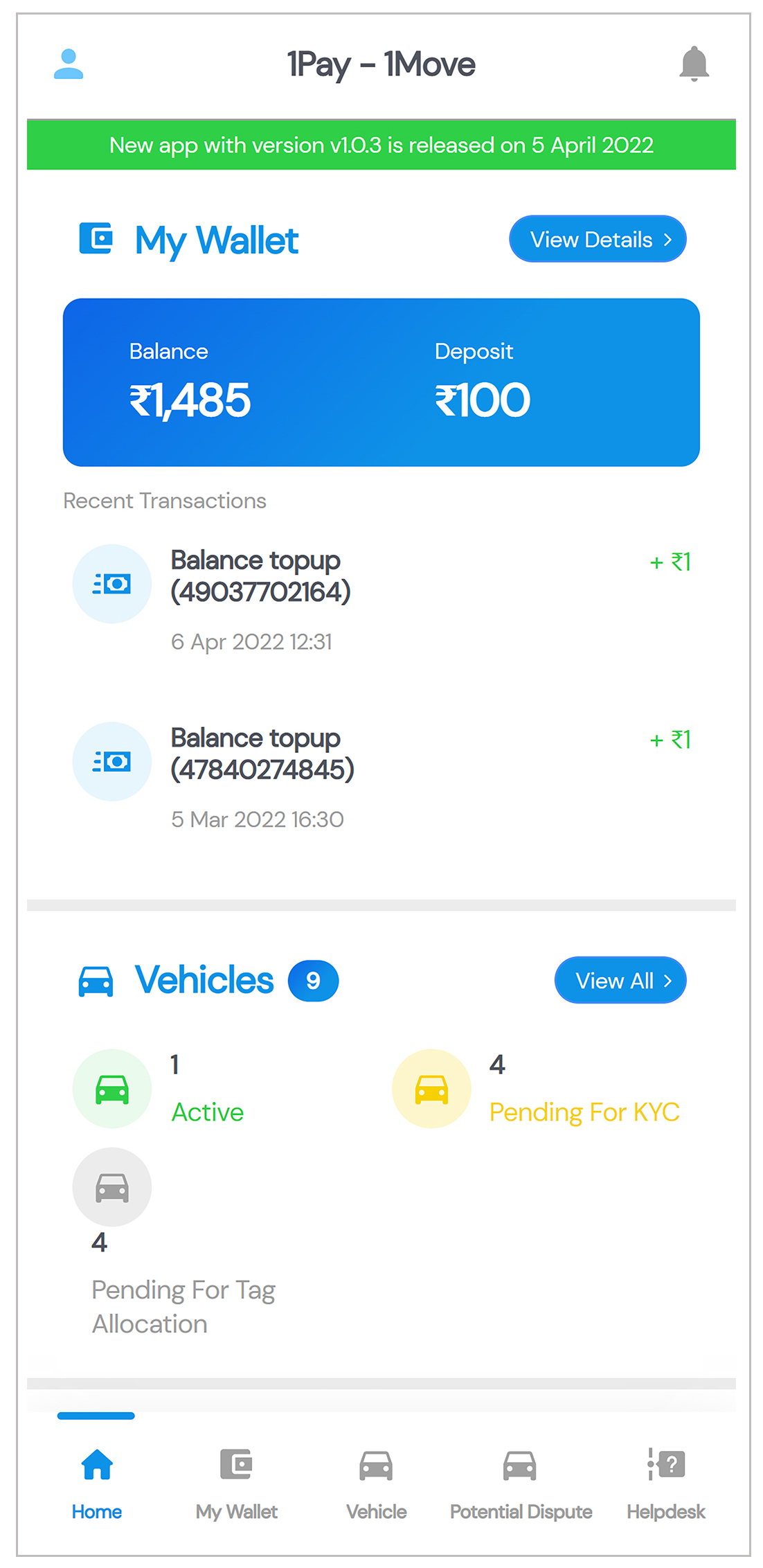Show Active vehicles

pyautogui.click(x=159, y=1089)
